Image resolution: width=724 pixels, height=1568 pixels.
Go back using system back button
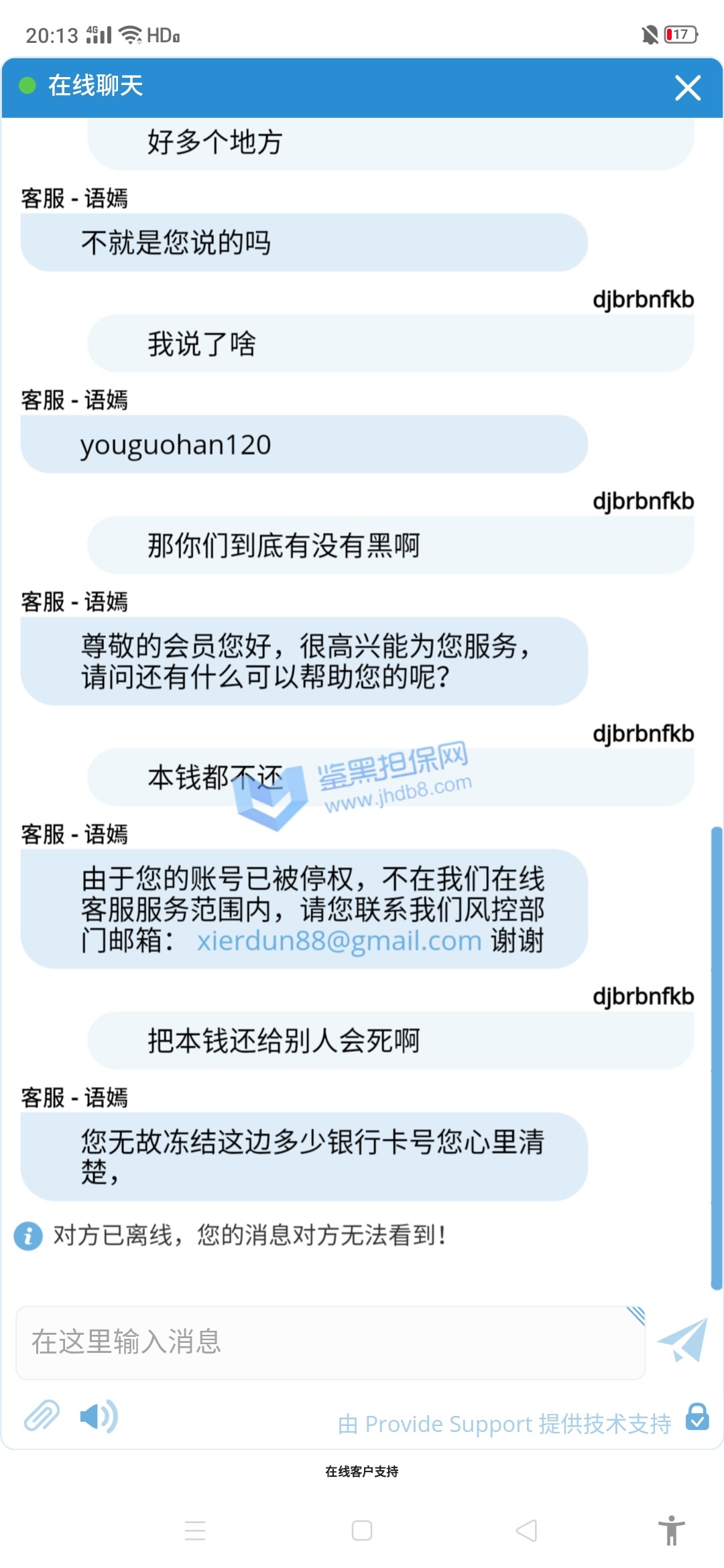[527, 1530]
